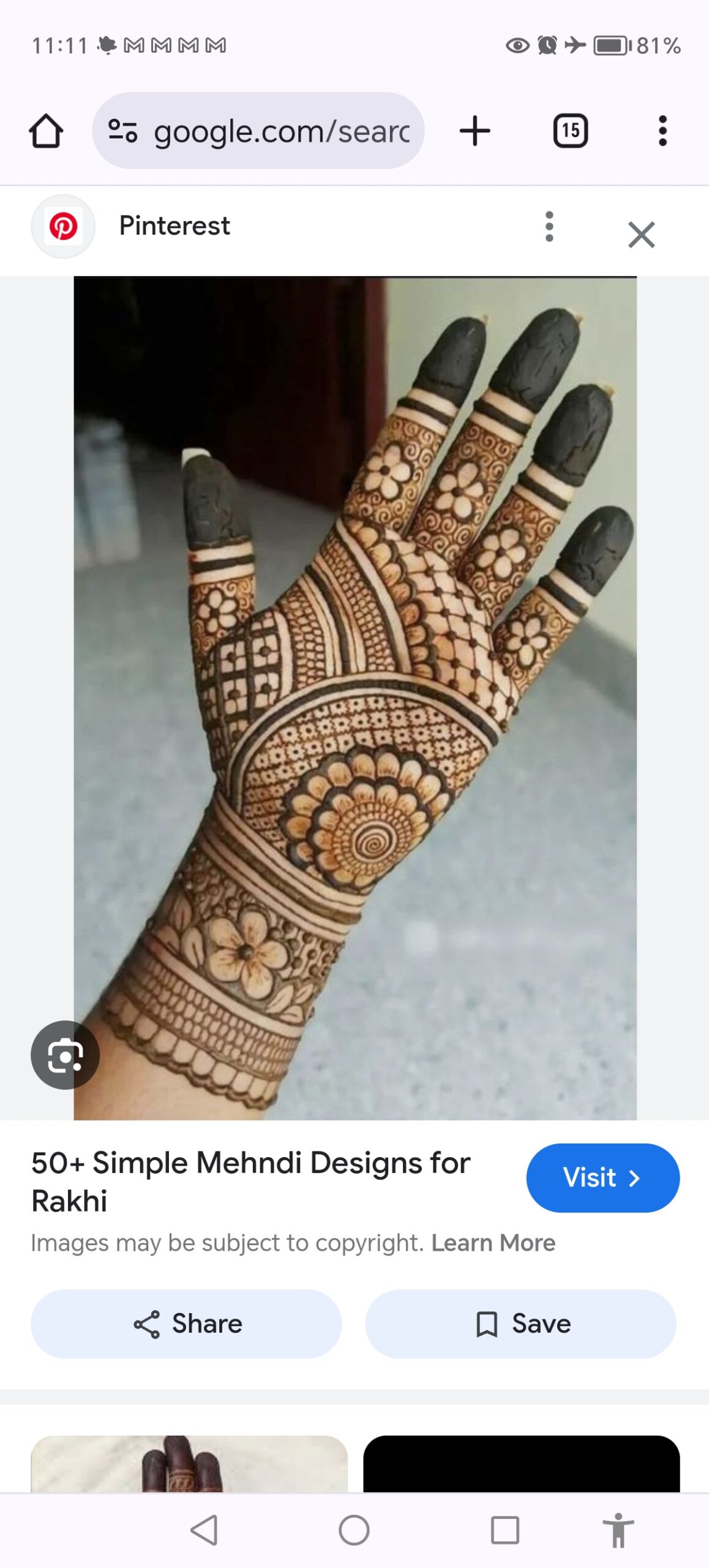Screen dimensions: 709x1568
Task: Dismiss the image preview with the X
Action: (641, 235)
